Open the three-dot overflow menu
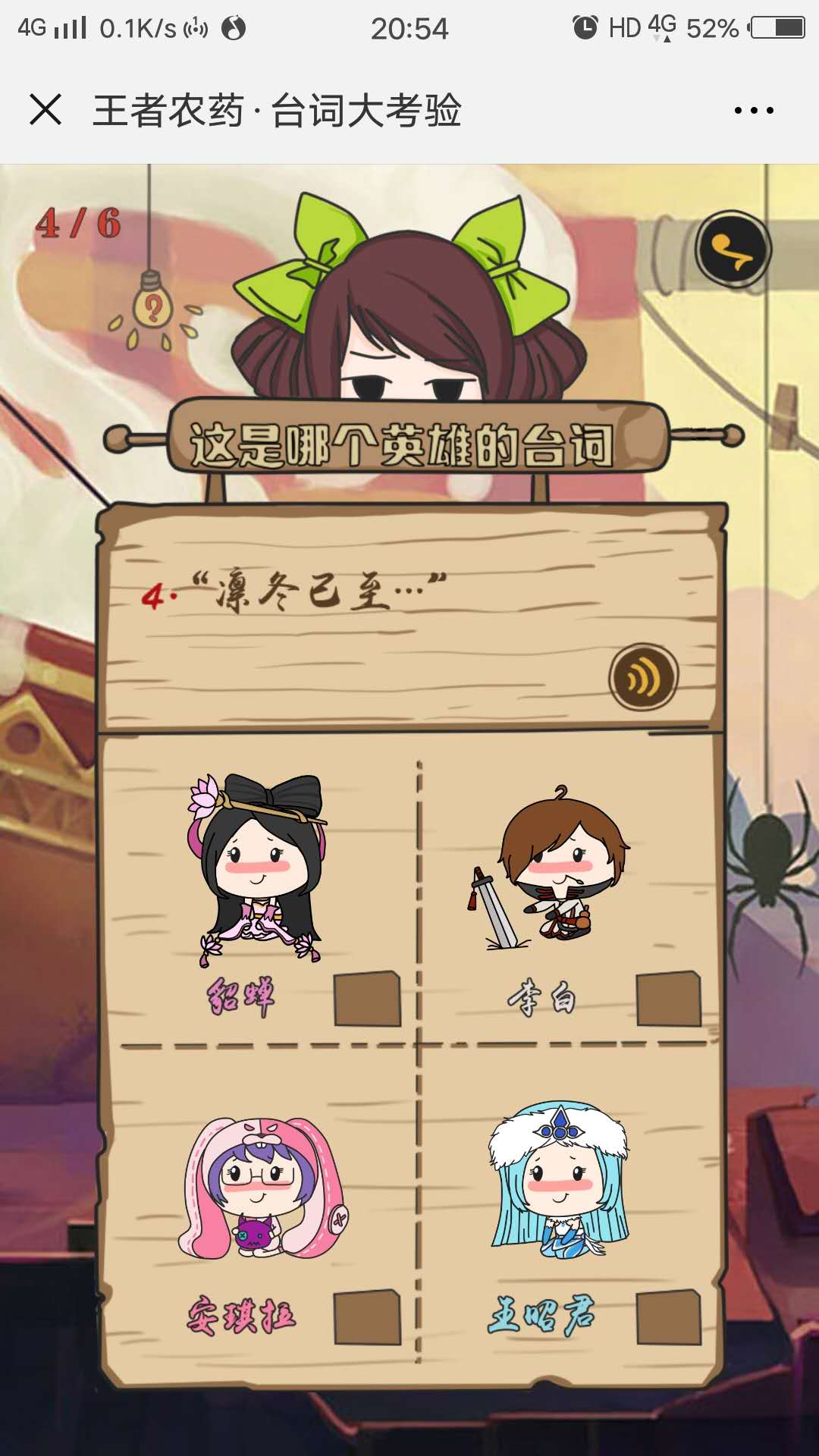819x1456 pixels. click(x=753, y=111)
